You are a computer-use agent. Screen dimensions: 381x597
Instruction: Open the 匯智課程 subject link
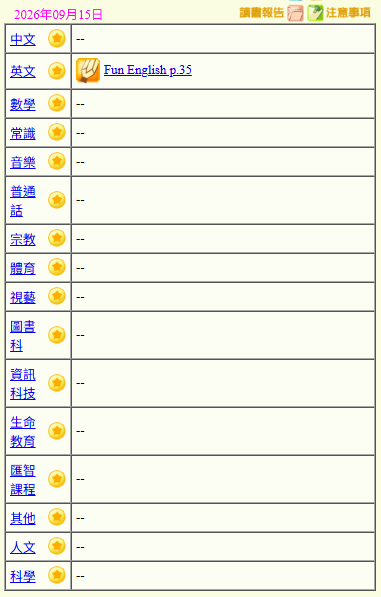coord(23,480)
